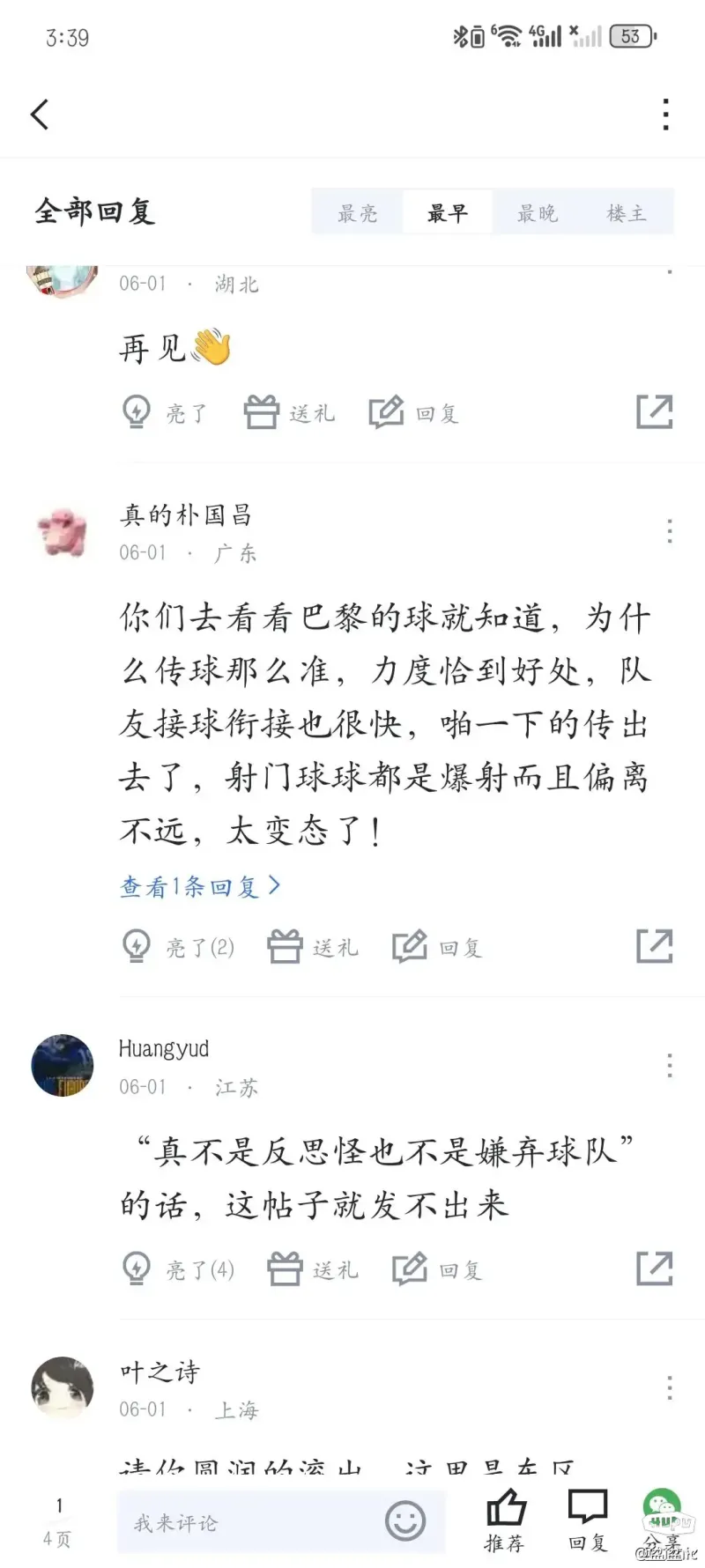Share Huangyud's comment

pos(654,1268)
